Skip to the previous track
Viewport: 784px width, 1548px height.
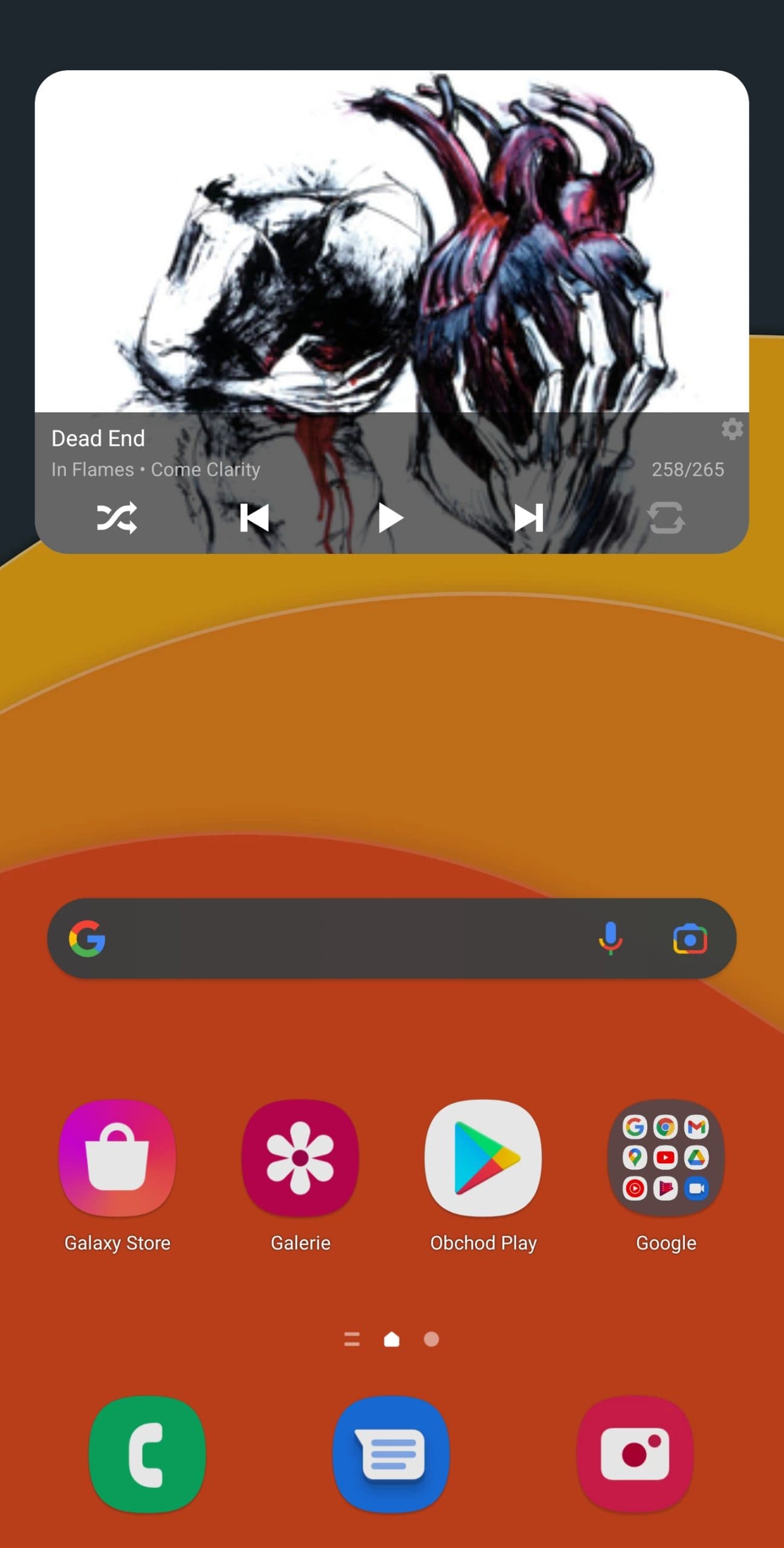point(254,518)
